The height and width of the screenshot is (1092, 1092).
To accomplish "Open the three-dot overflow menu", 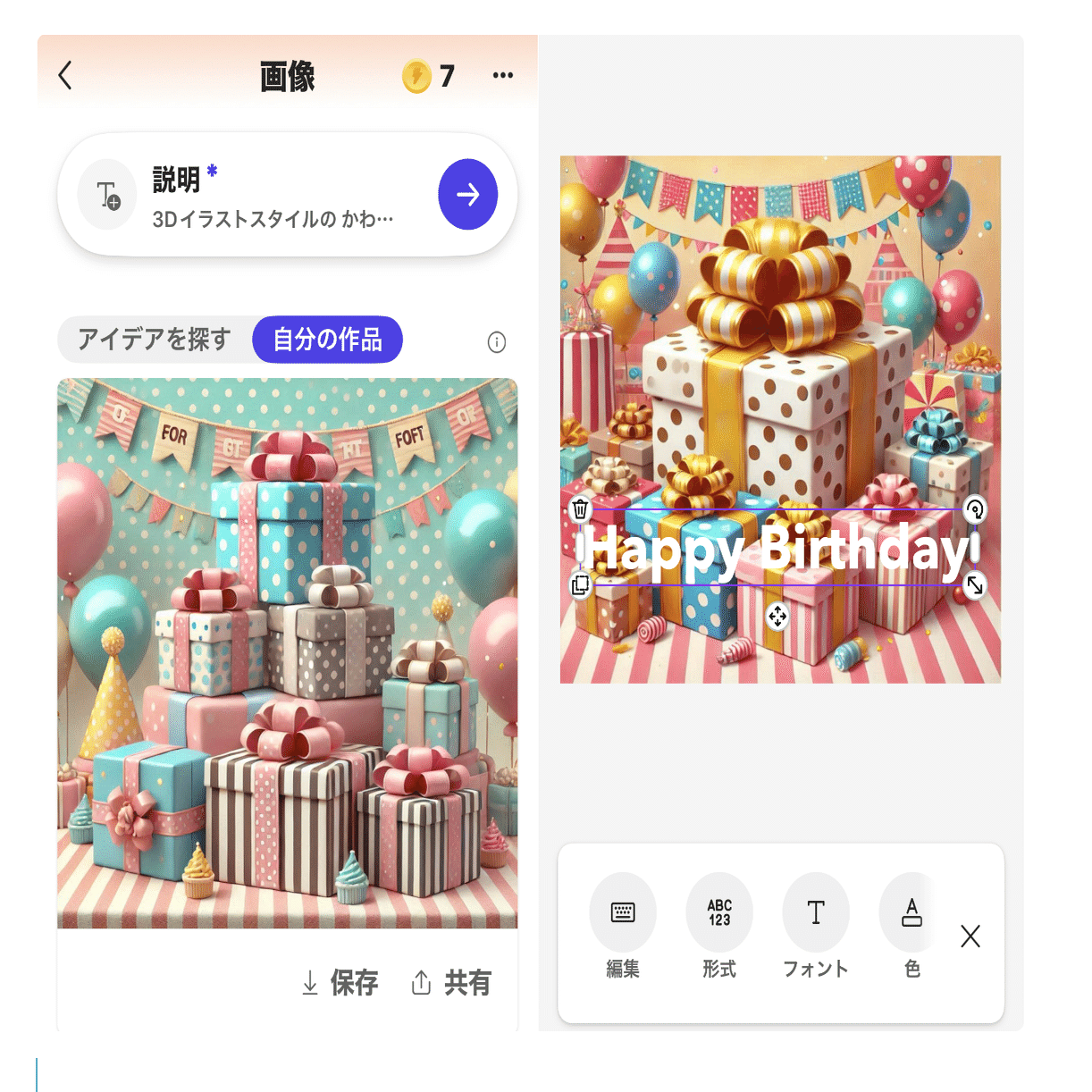I will [x=503, y=76].
